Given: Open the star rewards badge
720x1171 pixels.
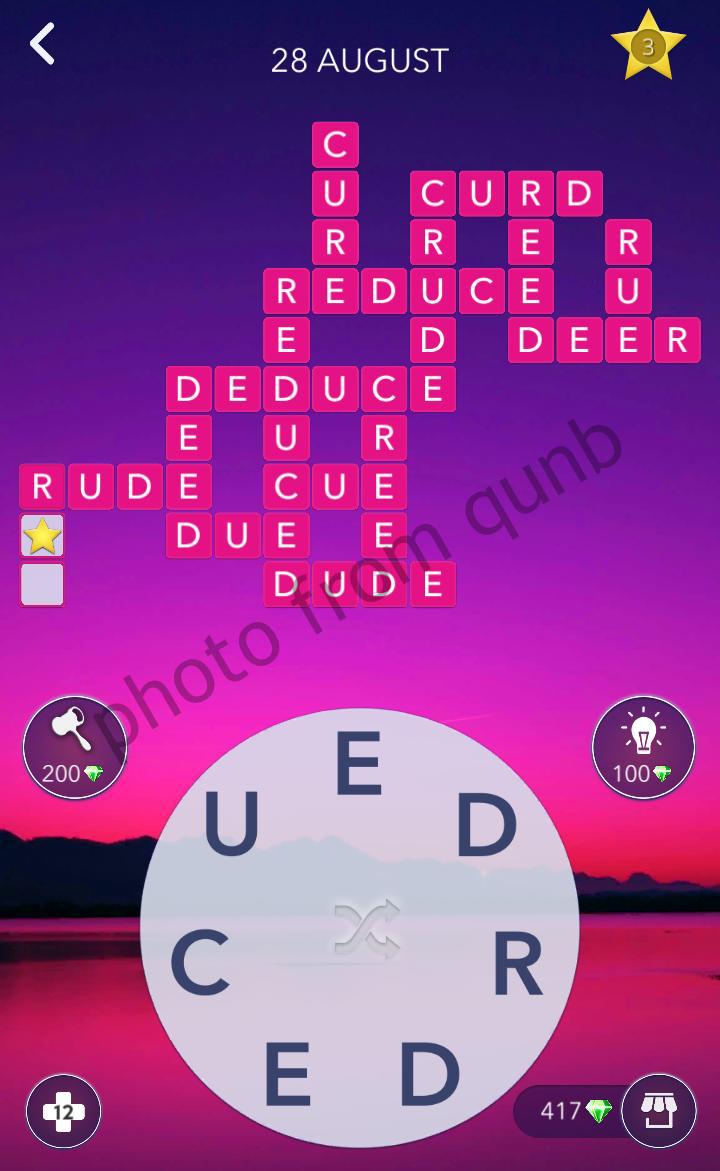Looking at the screenshot, I should pos(648,46).
